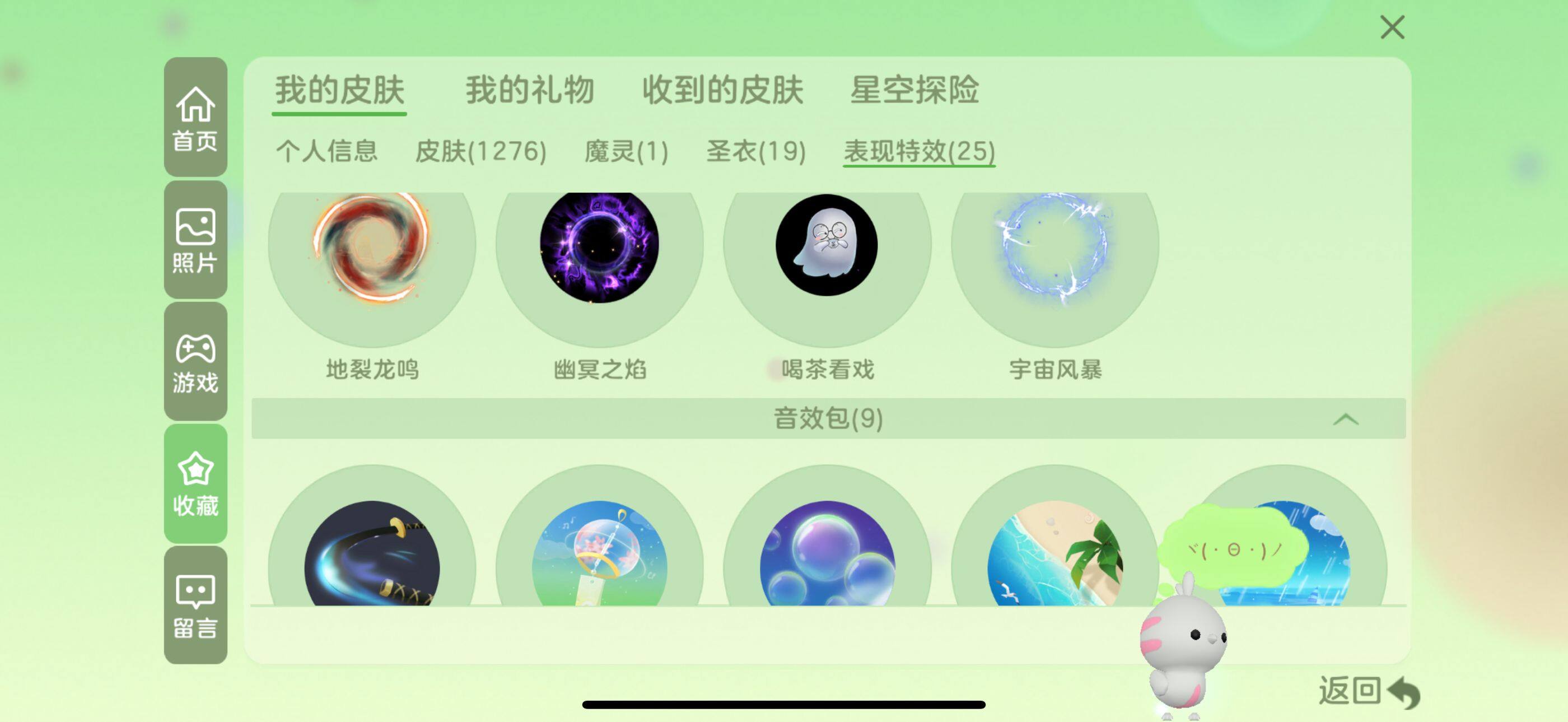Select the bubbles sound pack
1568x722 pixels.
pyautogui.click(x=827, y=554)
